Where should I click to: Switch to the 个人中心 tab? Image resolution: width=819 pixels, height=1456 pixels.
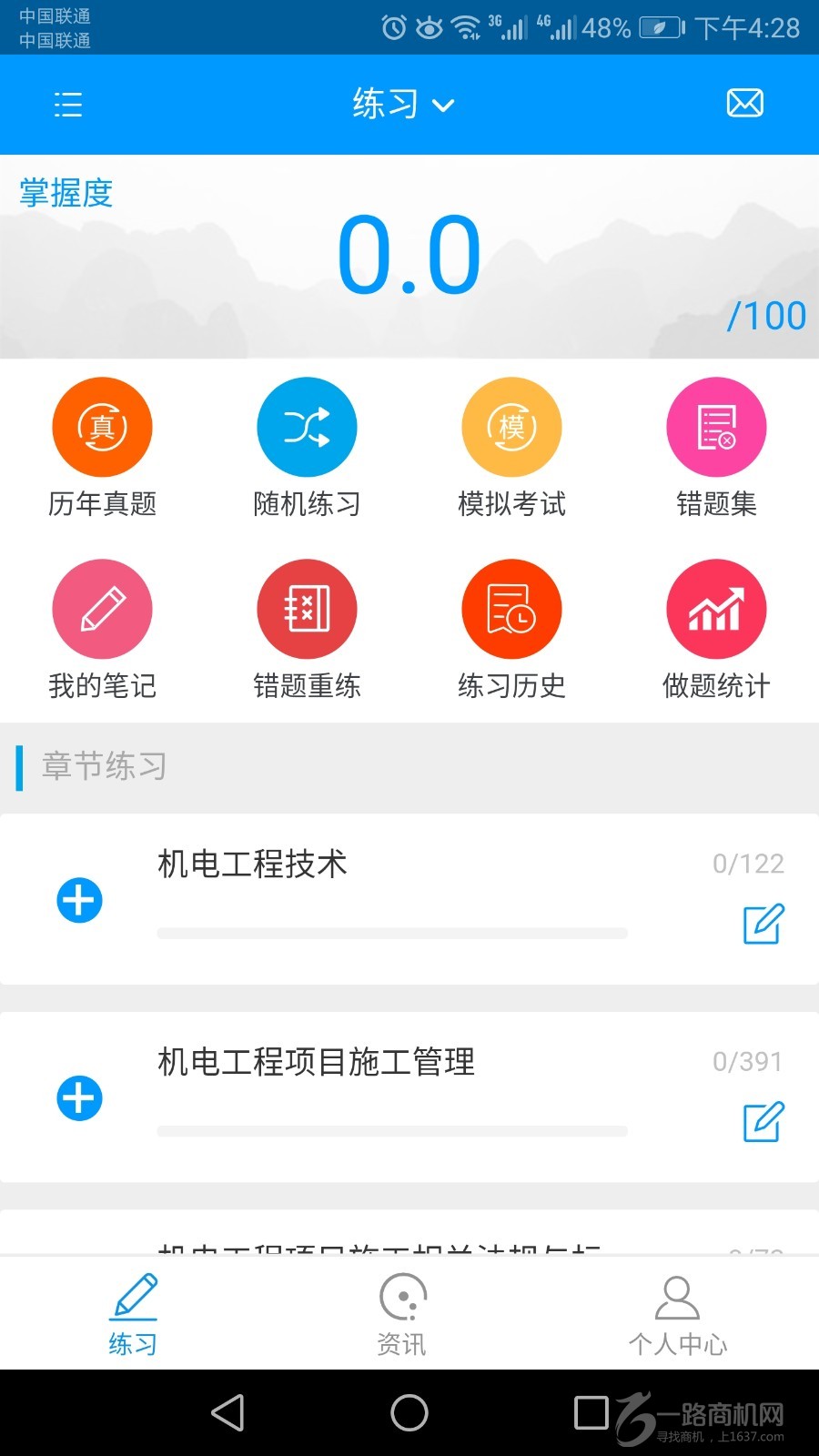[x=677, y=1314]
